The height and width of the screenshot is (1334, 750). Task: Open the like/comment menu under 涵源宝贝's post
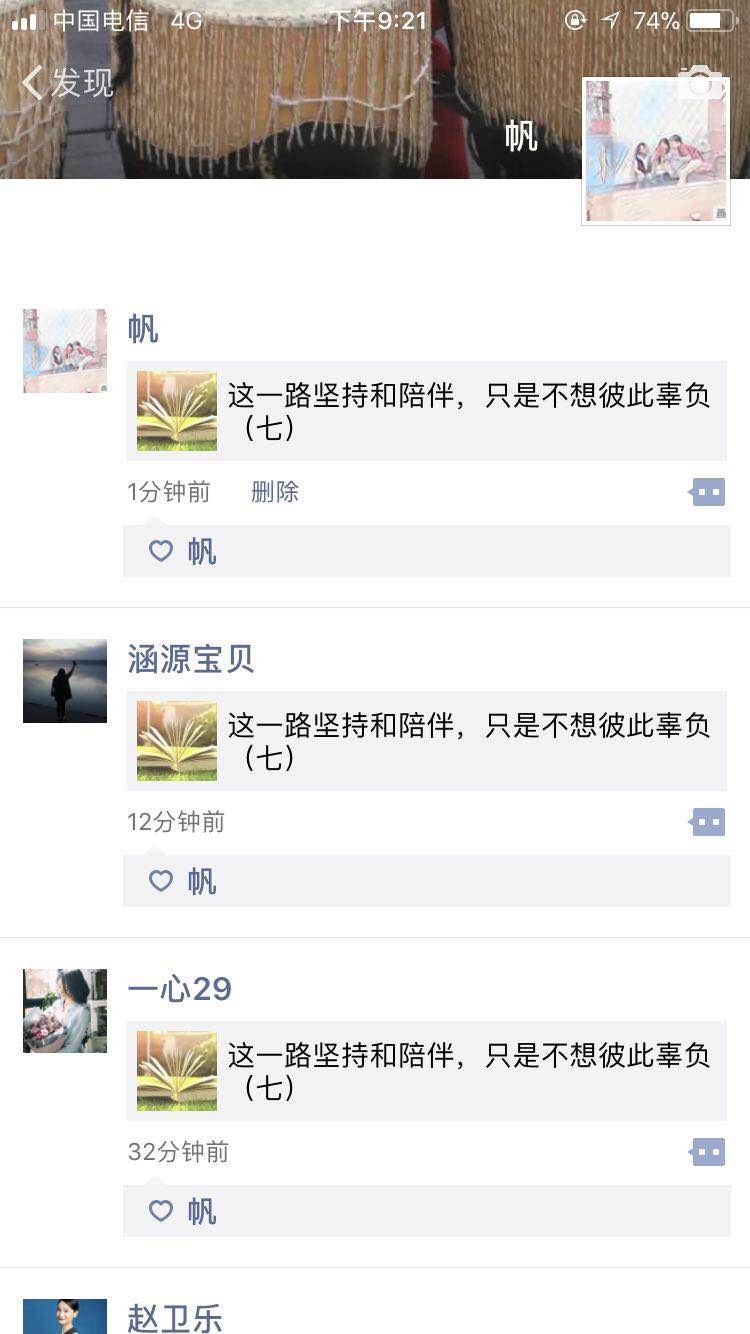[x=708, y=822]
